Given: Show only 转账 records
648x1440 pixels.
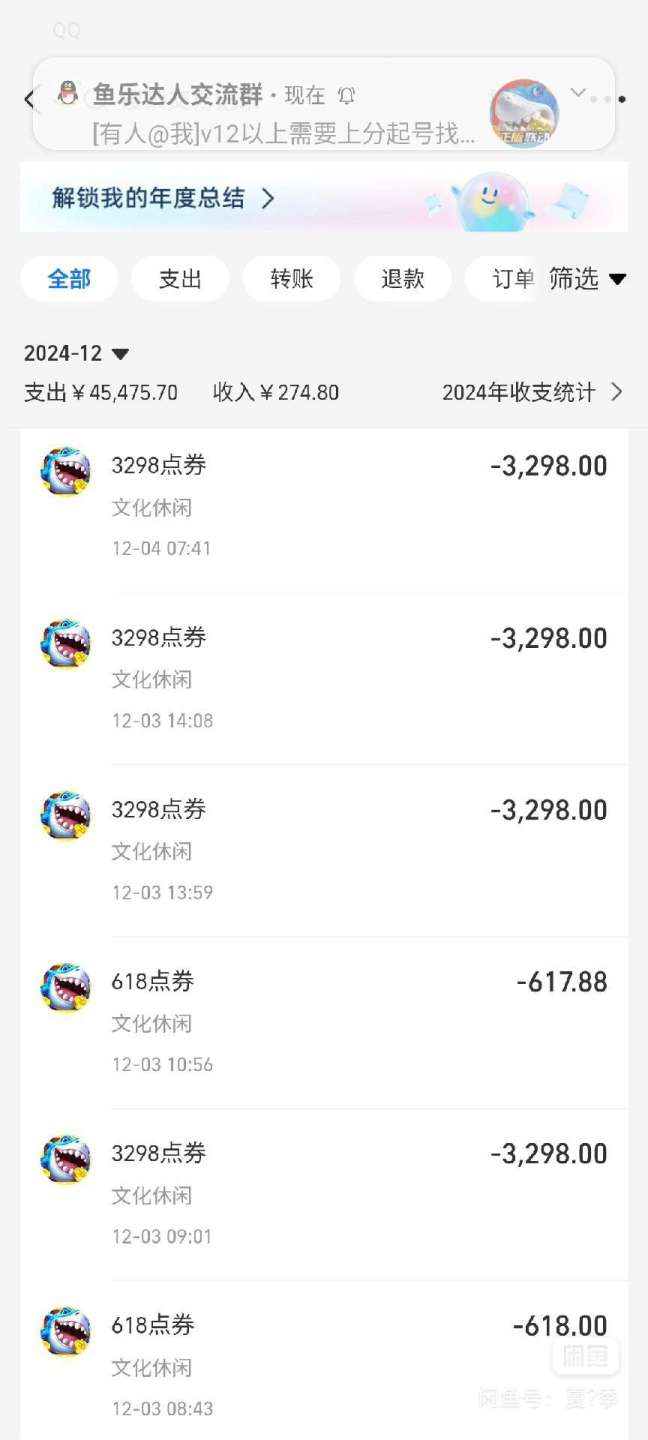Looking at the screenshot, I should tap(291, 279).
